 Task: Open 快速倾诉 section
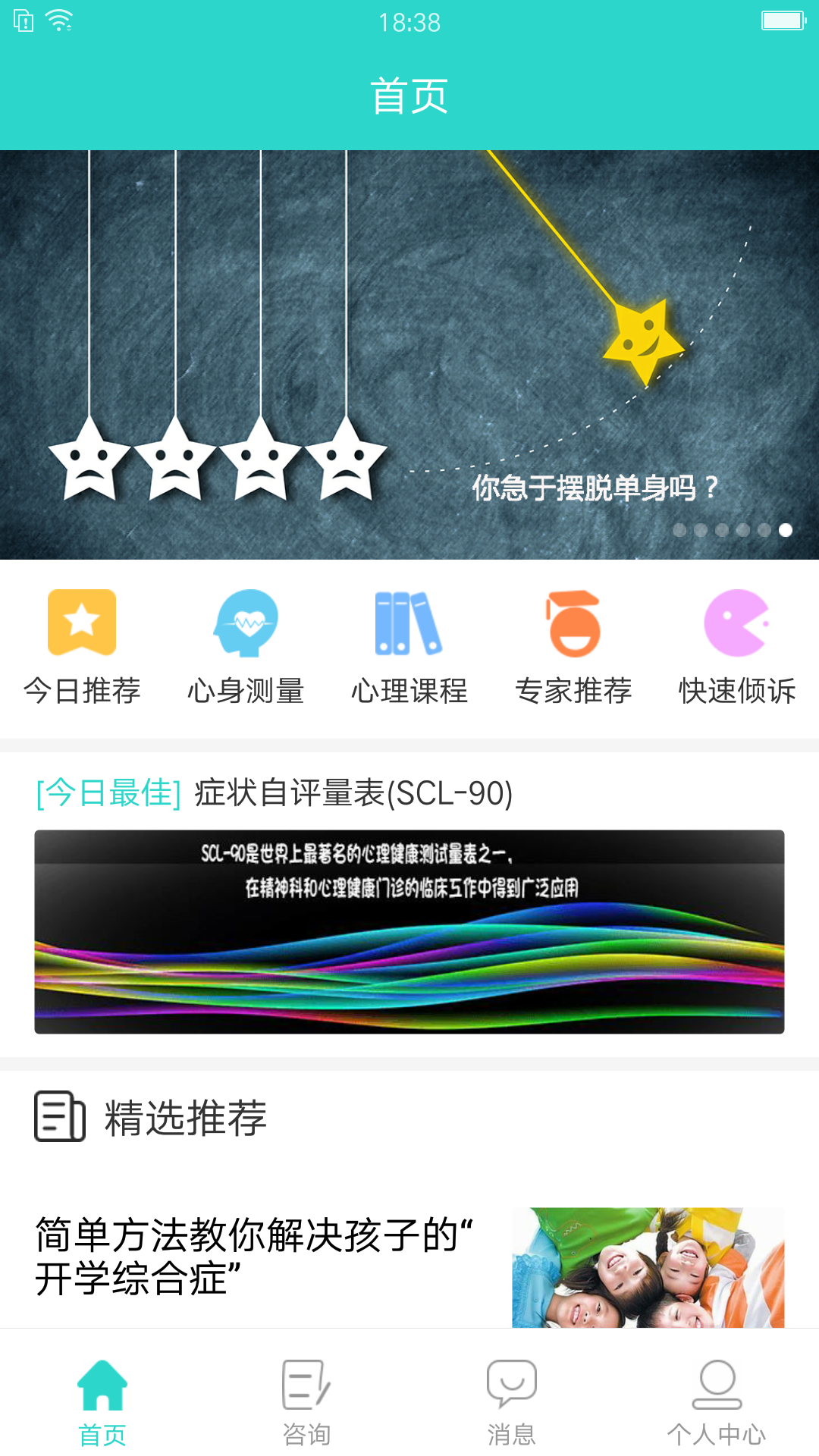[737, 646]
